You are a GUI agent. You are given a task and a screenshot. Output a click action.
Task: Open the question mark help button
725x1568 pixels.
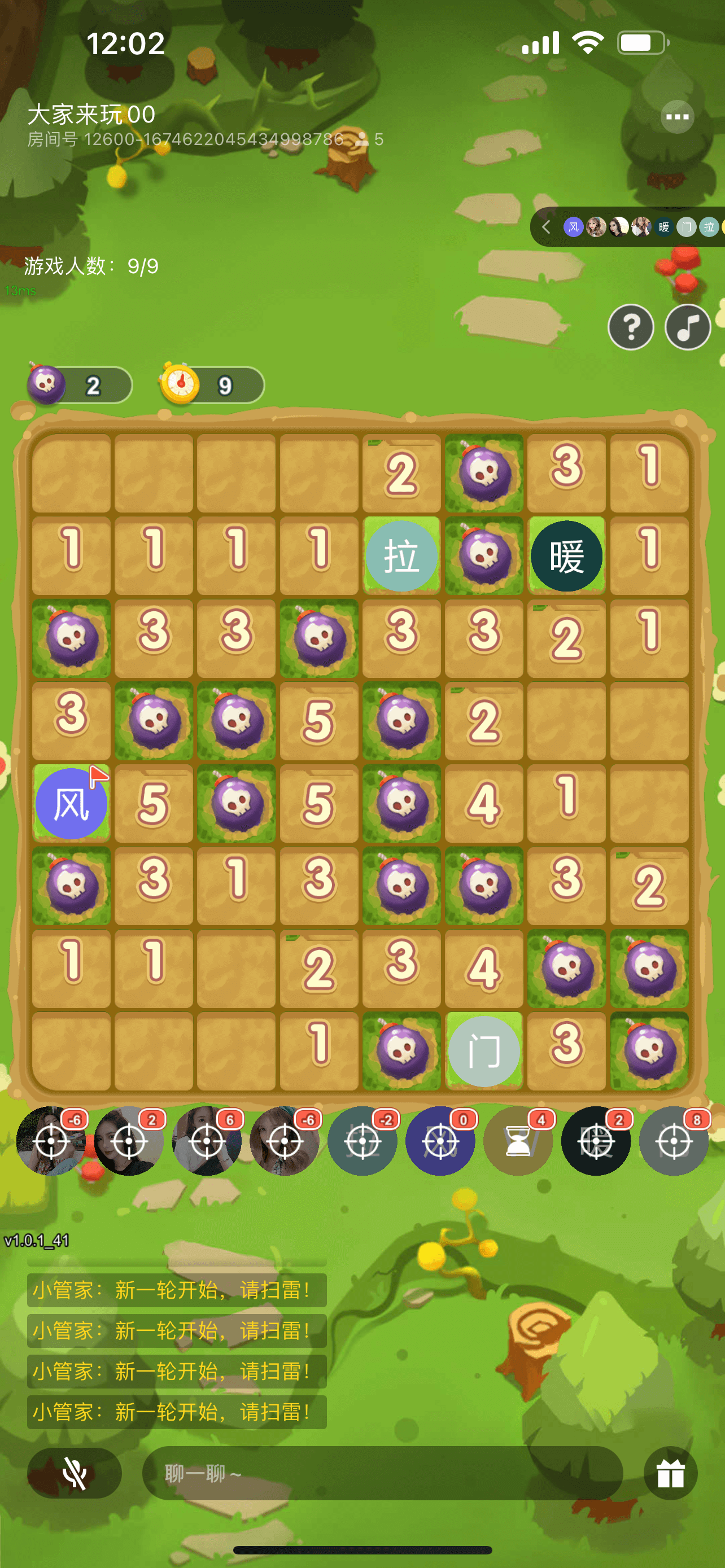point(631,327)
